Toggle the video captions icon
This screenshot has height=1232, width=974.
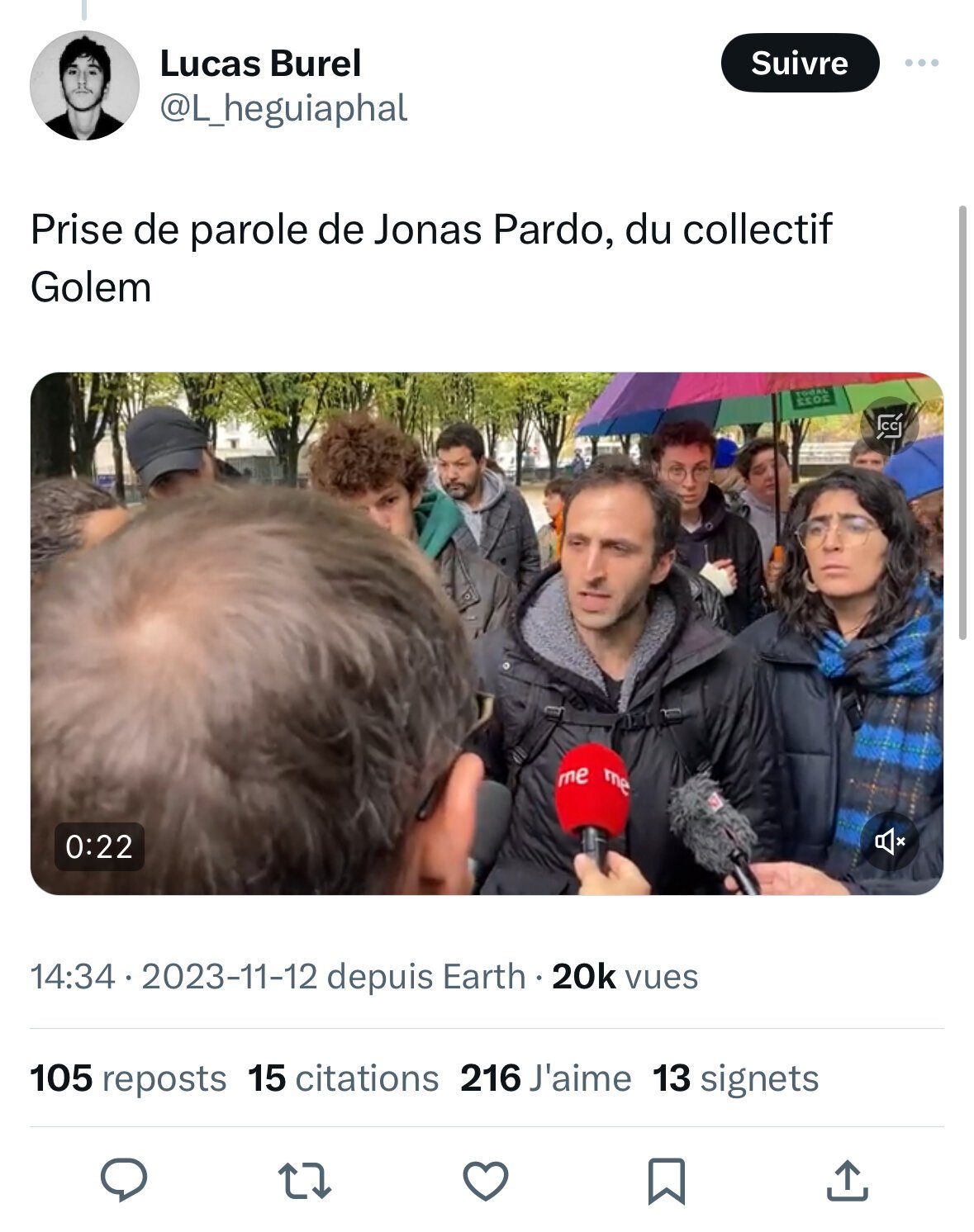(x=890, y=426)
